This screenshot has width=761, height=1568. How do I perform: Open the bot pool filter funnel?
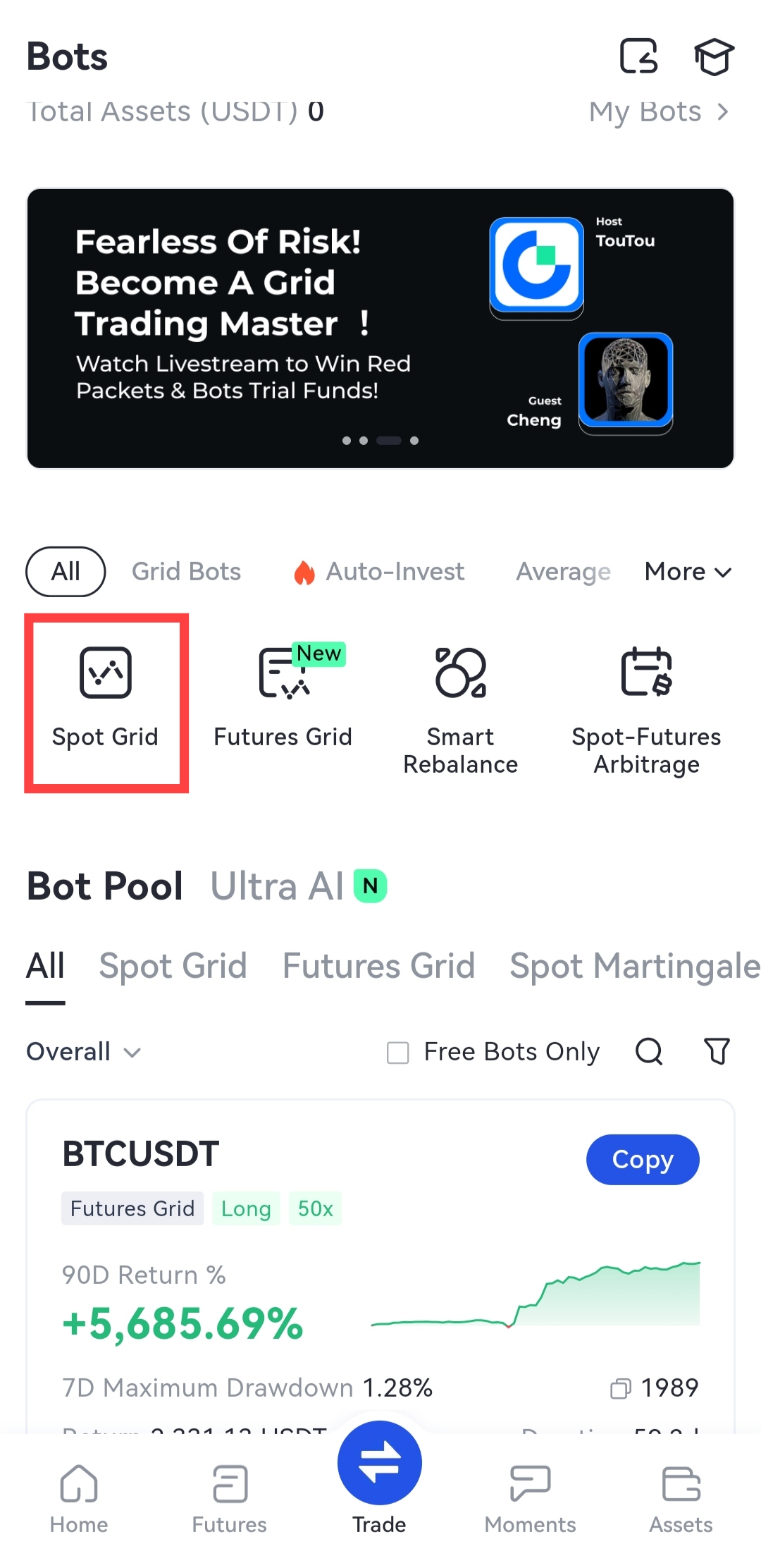[x=717, y=1052]
